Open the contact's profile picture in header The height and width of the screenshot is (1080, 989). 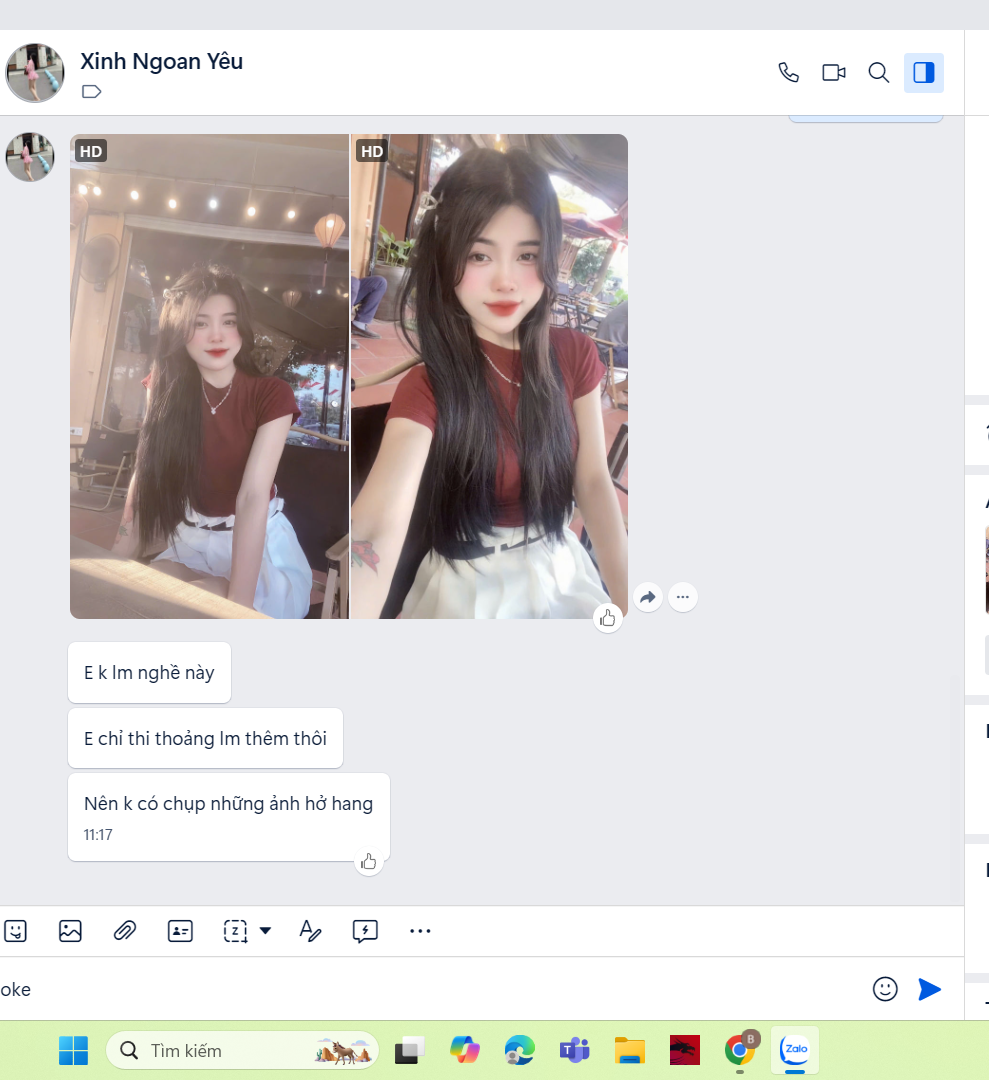tap(35, 73)
